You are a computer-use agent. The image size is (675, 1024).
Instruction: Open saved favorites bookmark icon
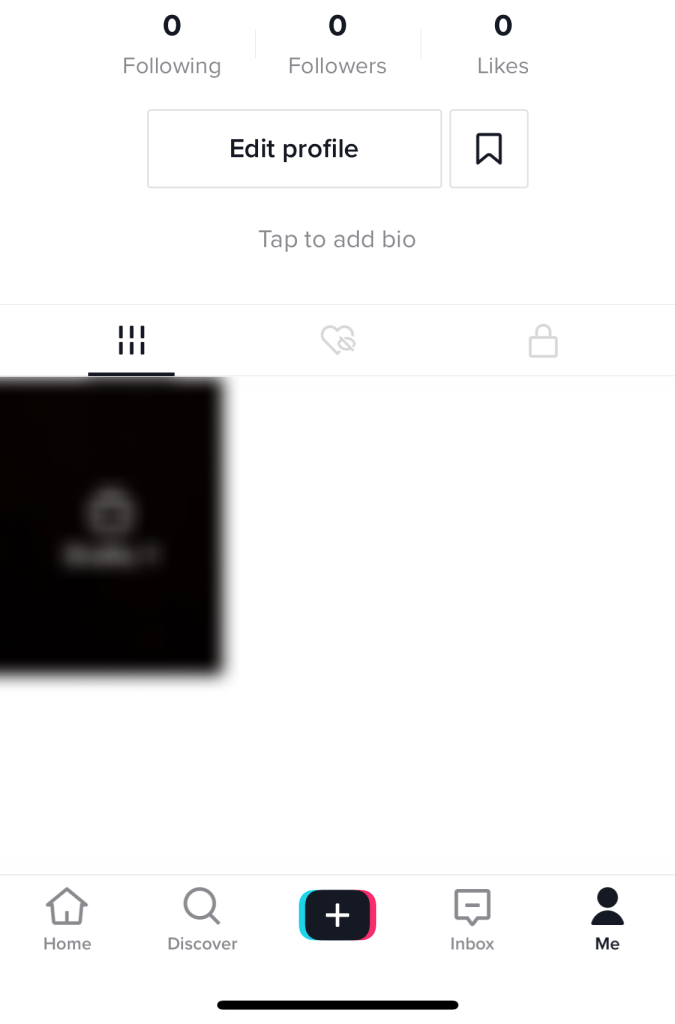(488, 149)
